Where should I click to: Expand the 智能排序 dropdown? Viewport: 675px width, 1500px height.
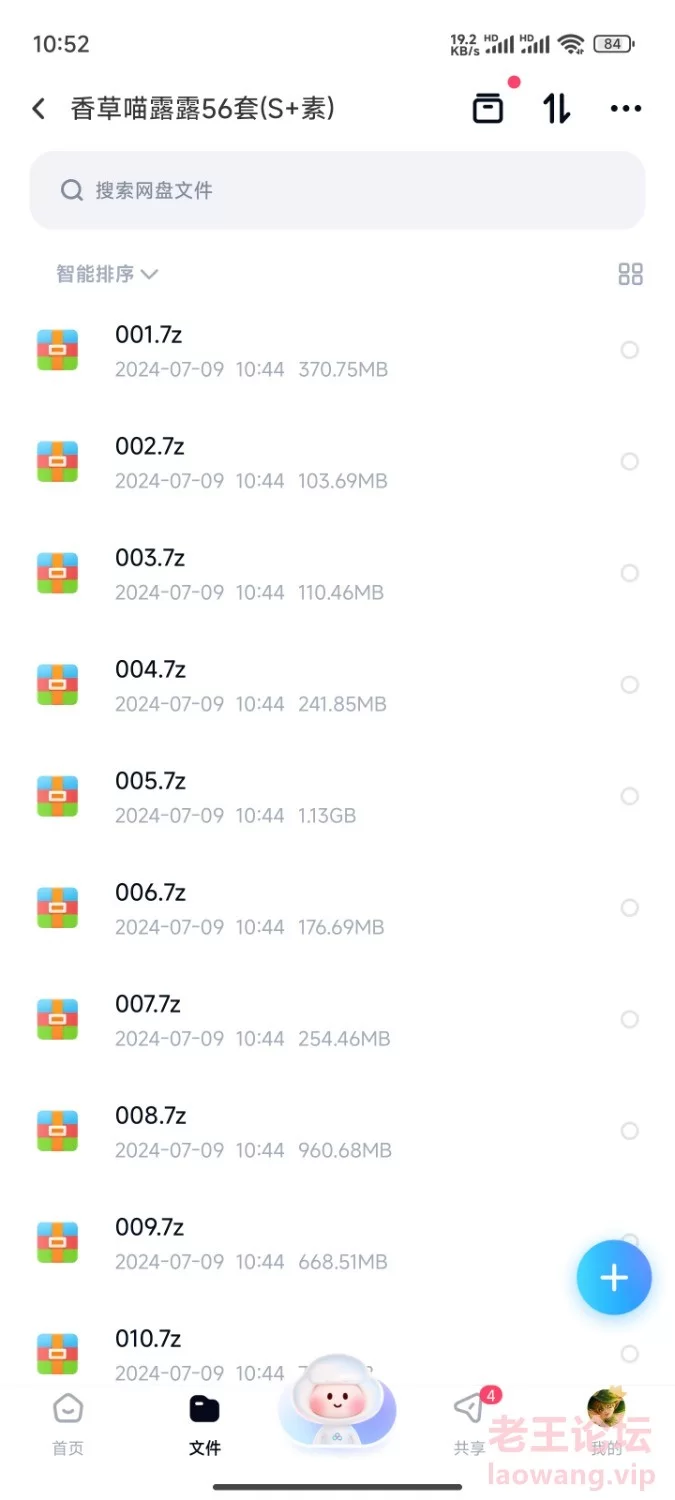107,274
